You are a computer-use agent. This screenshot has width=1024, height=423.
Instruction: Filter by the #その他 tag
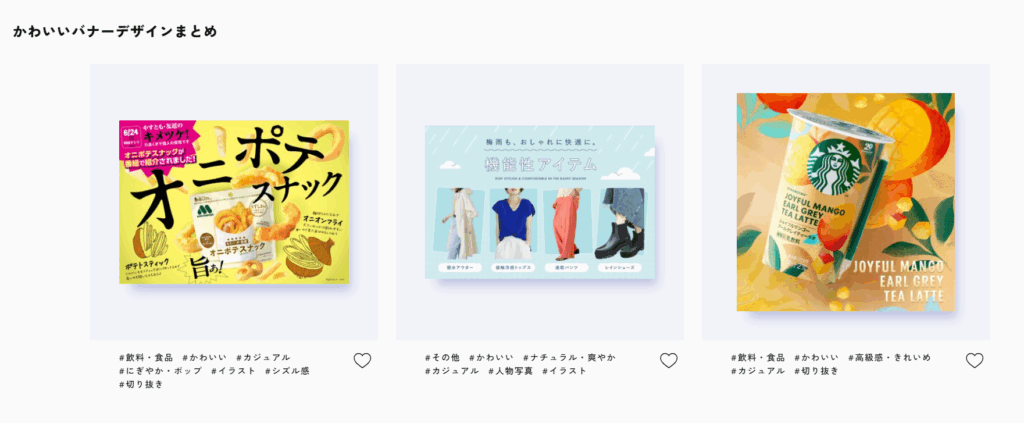[x=442, y=357]
